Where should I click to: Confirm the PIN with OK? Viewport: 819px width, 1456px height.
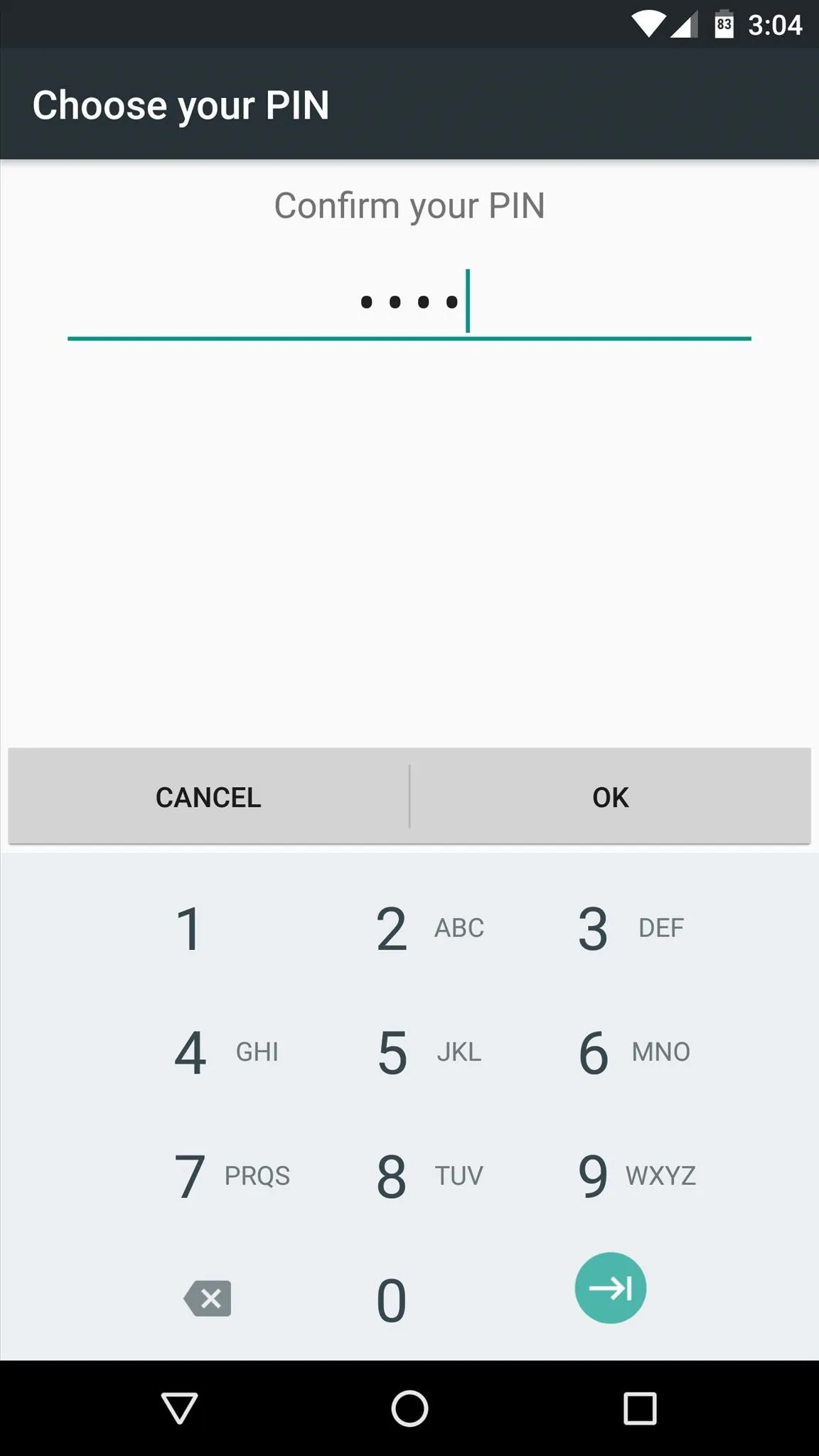[610, 797]
